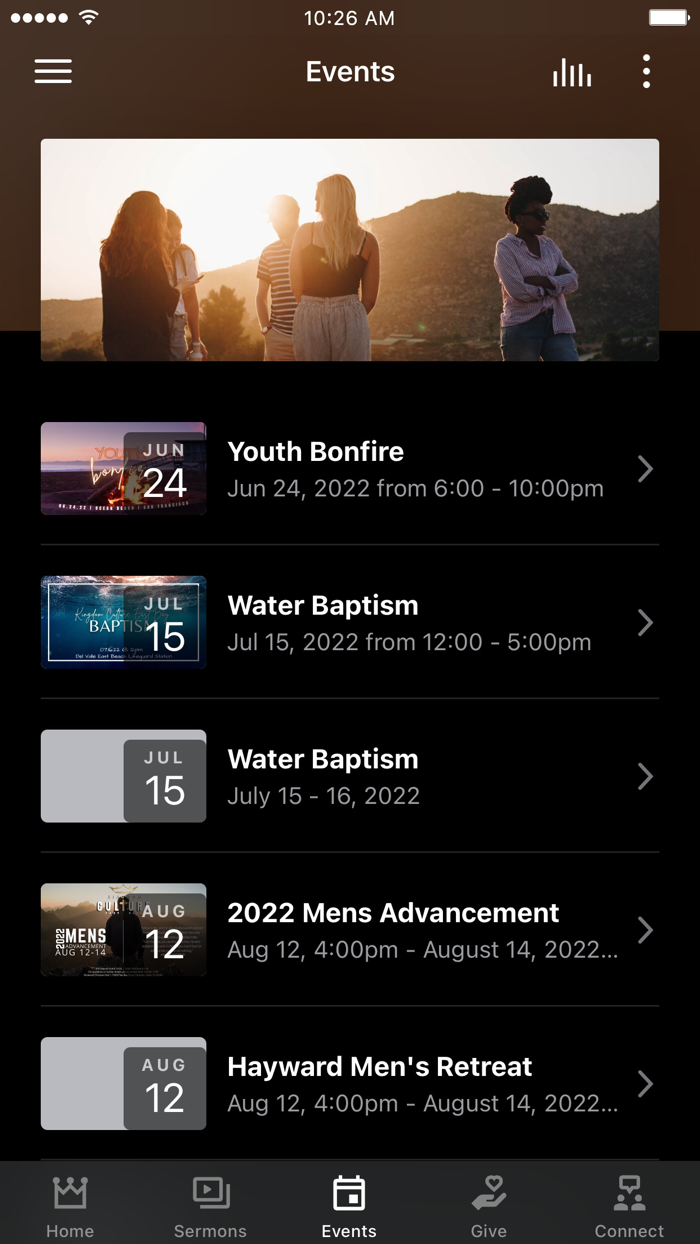This screenshot has height=1244, width=700.
Task: Open 2022 Mens Advancement event
Action: (350, 930)
